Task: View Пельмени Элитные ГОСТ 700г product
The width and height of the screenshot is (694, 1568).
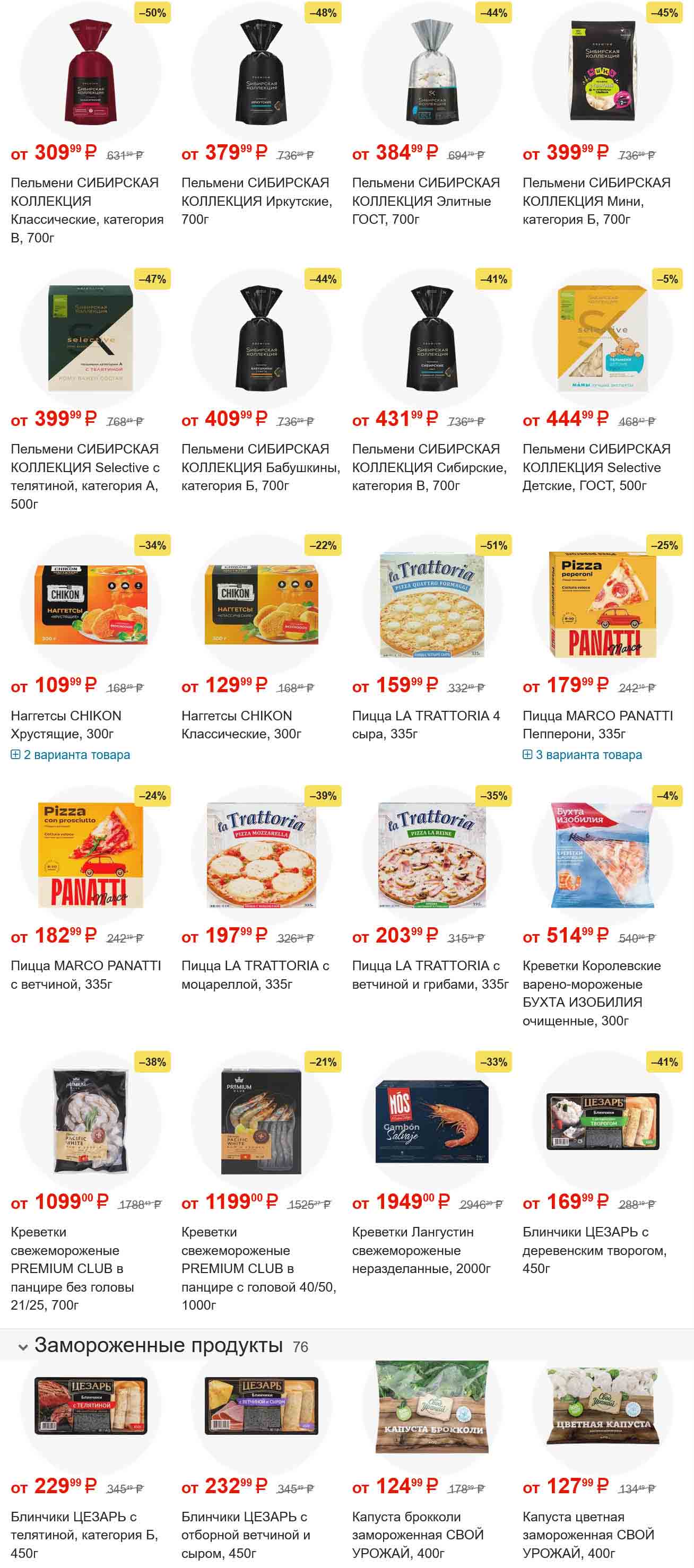Action: coord(426,201)
